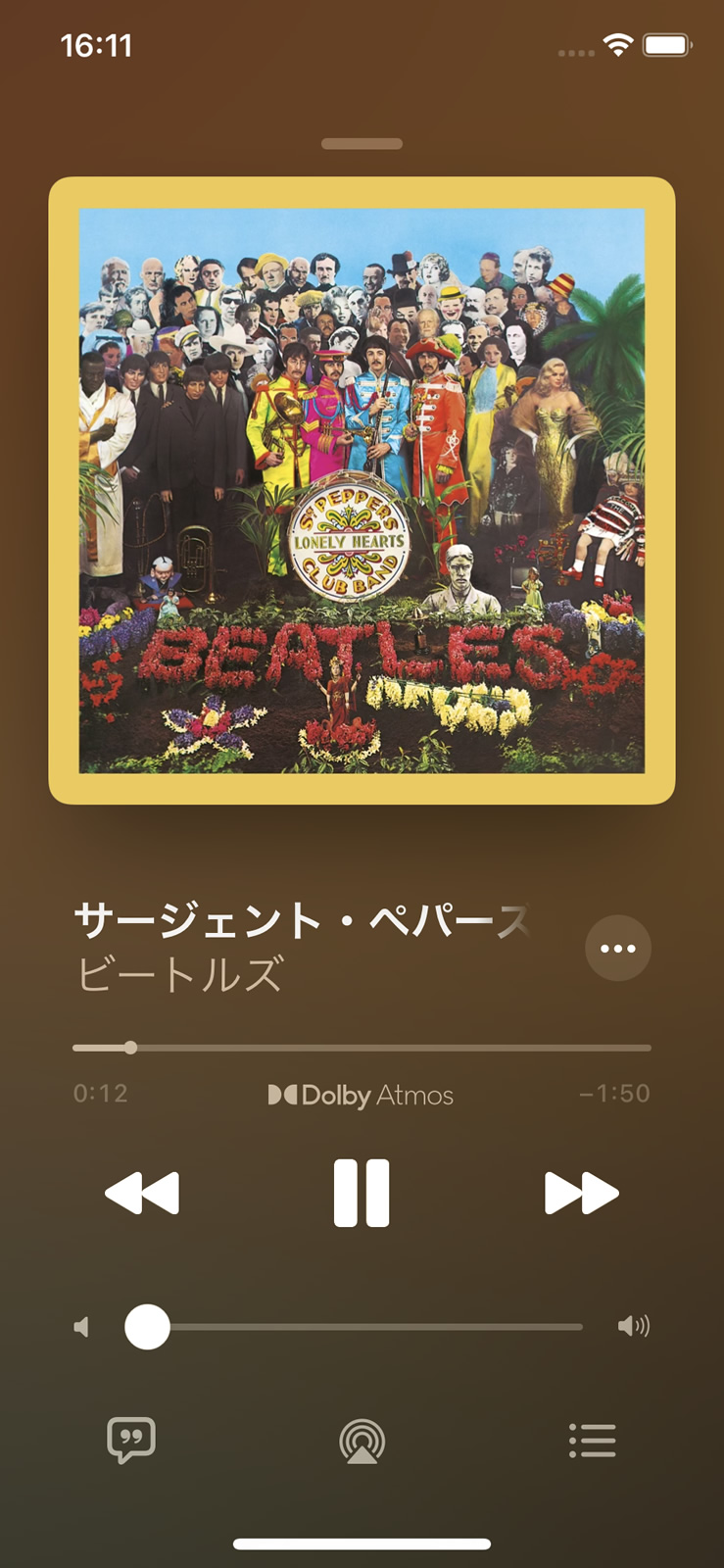Image resolution: width=724 pixels, height=1568 pixels.
Task: Open AirPlay output options
Action: (x=362, y=1442)
